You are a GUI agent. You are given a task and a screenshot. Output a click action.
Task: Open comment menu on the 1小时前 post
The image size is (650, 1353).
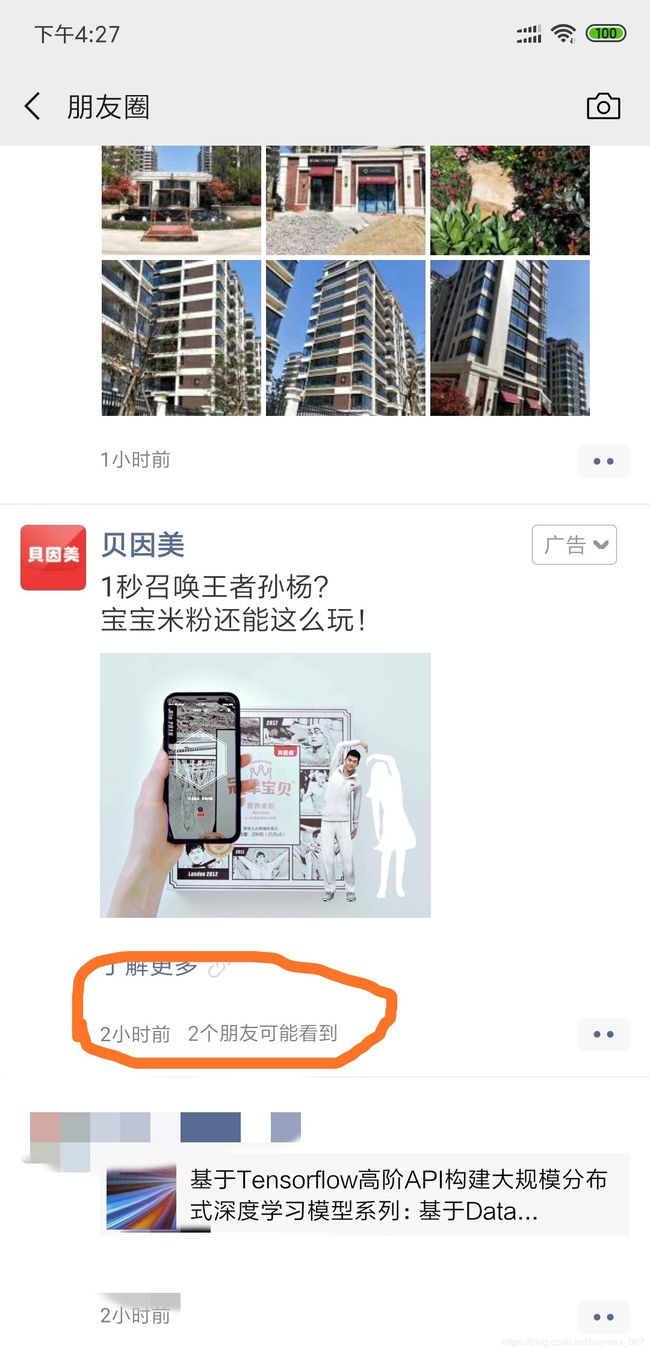603,461
